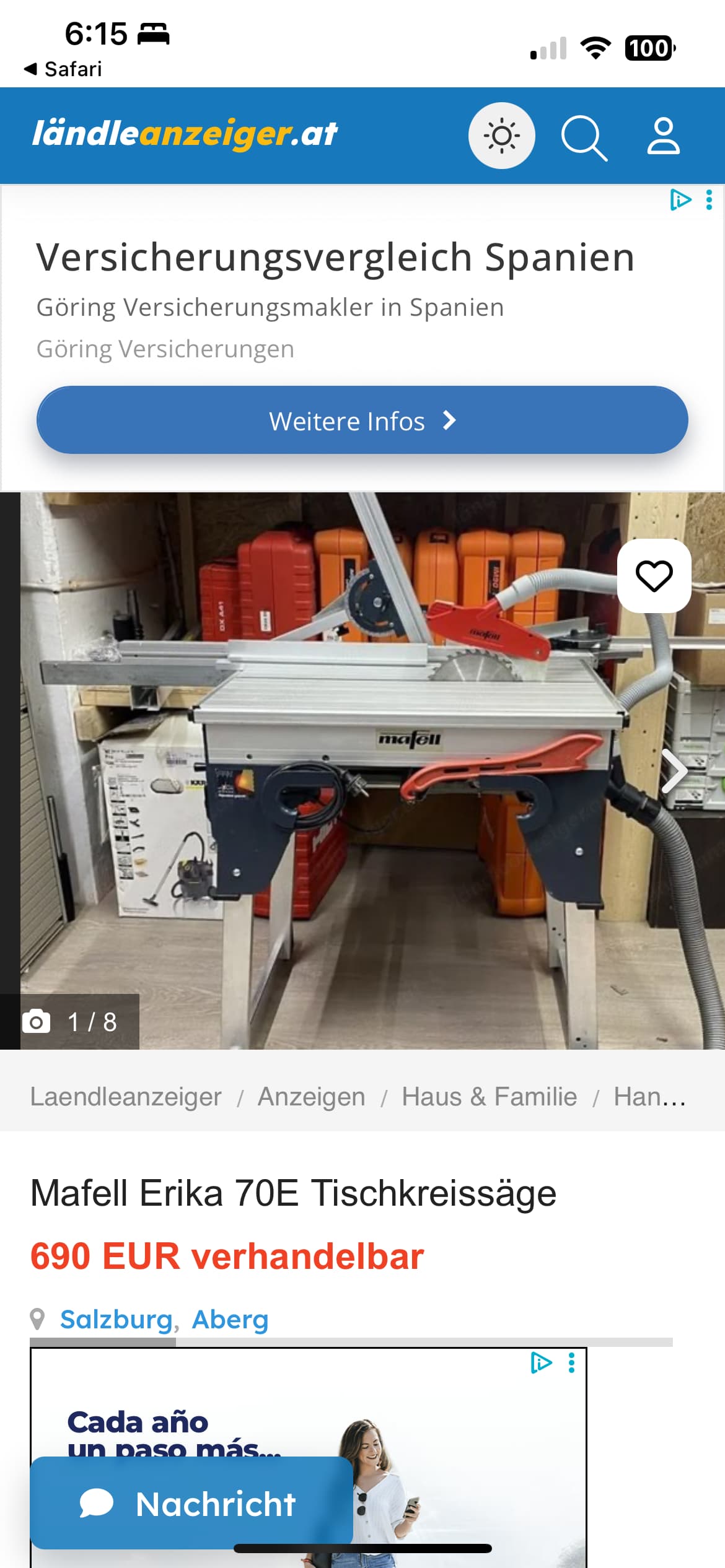Image resolution: width=725 pixels, height=1568 pixels.
Task: Open the Laendleanzeiger breadcrumb link
Action: [x=126, y=1097]
